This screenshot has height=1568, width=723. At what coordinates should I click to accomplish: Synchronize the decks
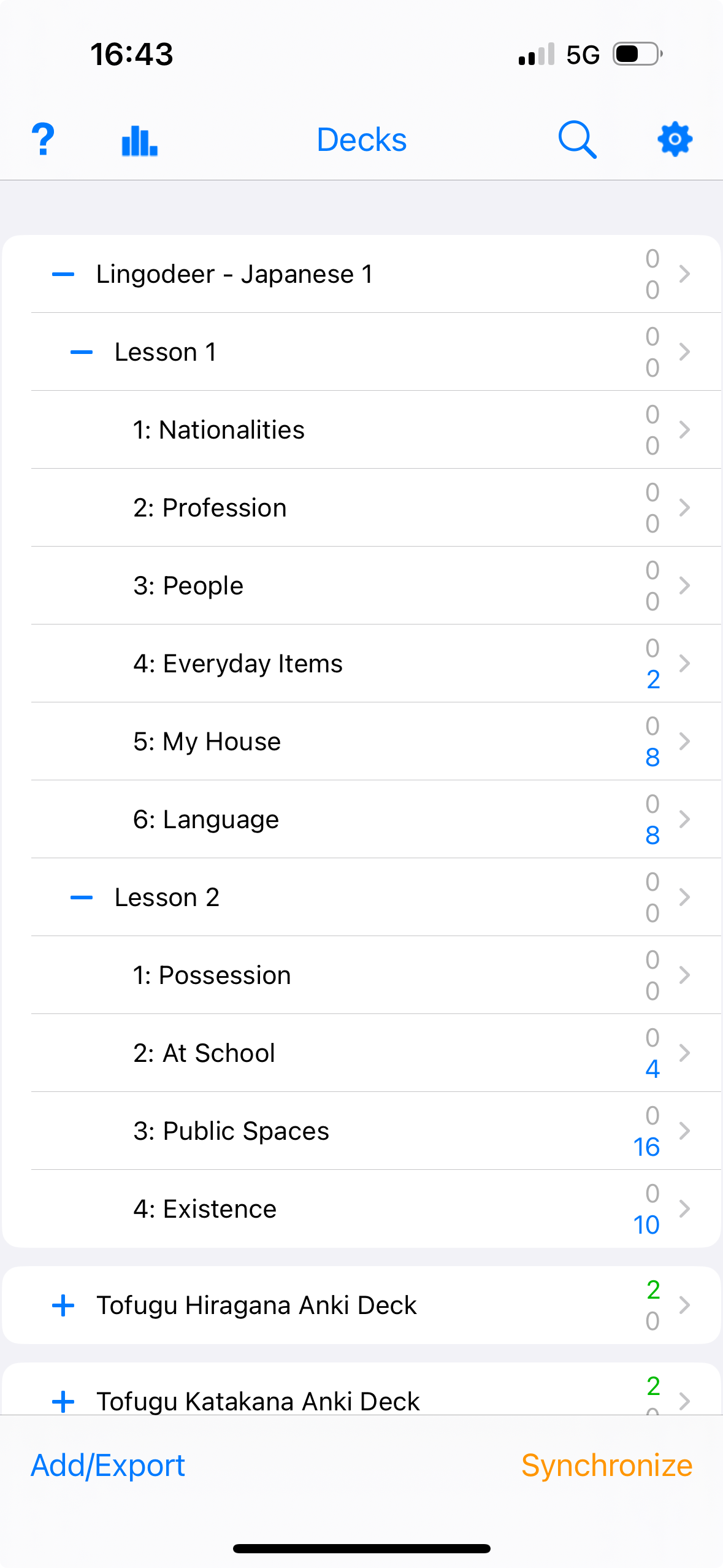(x=606, y=1466)
